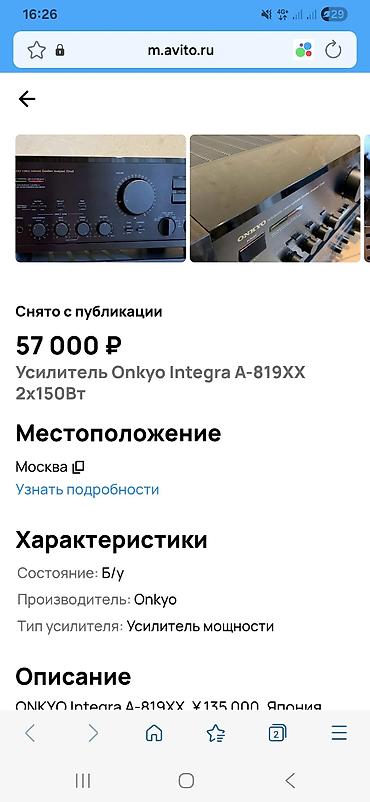
Task: Open the browser home page
Action: (154, 733)
